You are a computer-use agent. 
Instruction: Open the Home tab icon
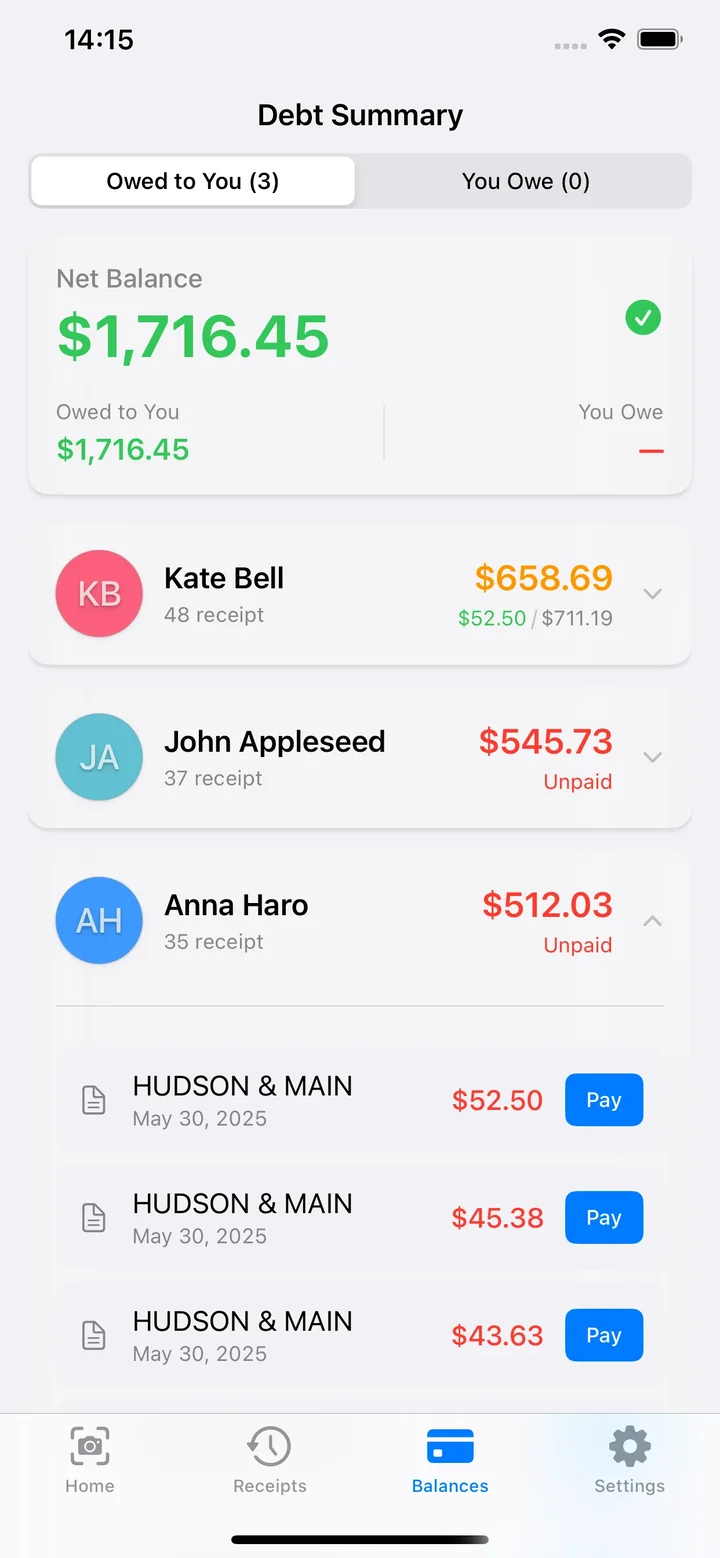point(89,1446)
